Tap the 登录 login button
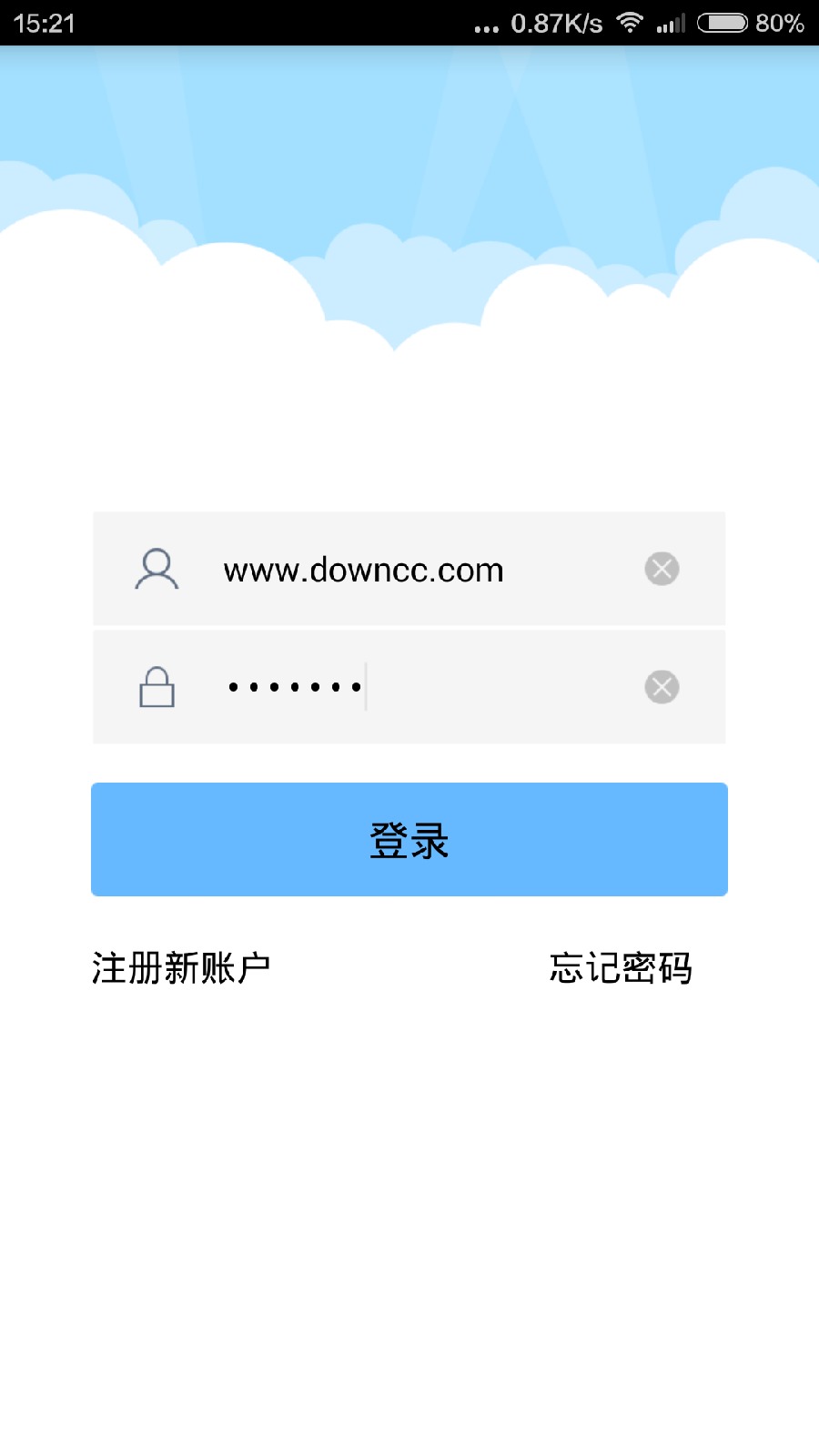The height and width of the screenshot is (1456, 819). point(409,839)
